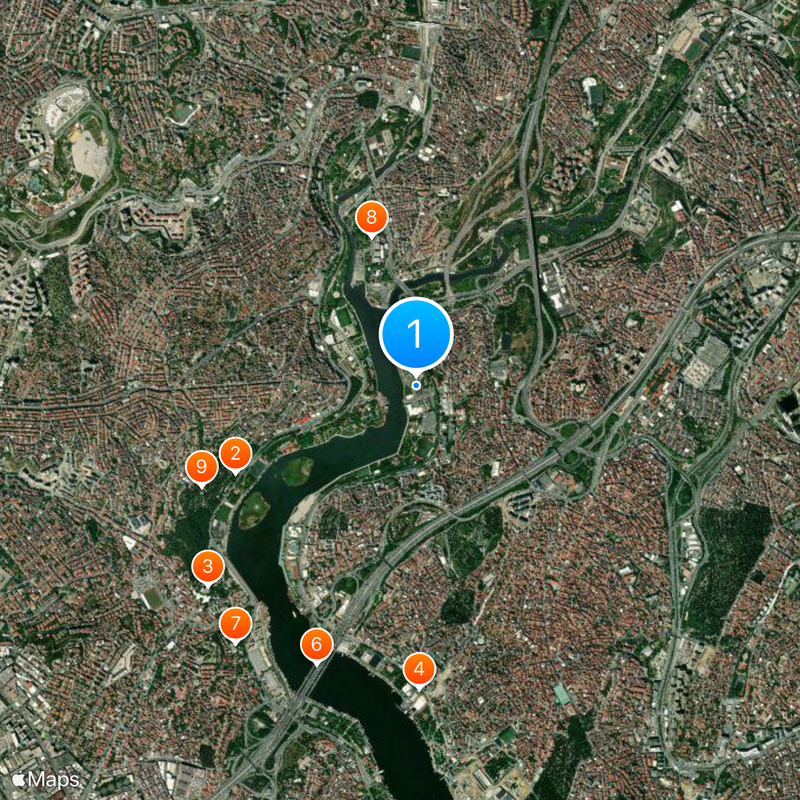The image size is (800, 800).
Task: Tap the orange marker numbered 4
Action: click(419, 669)
